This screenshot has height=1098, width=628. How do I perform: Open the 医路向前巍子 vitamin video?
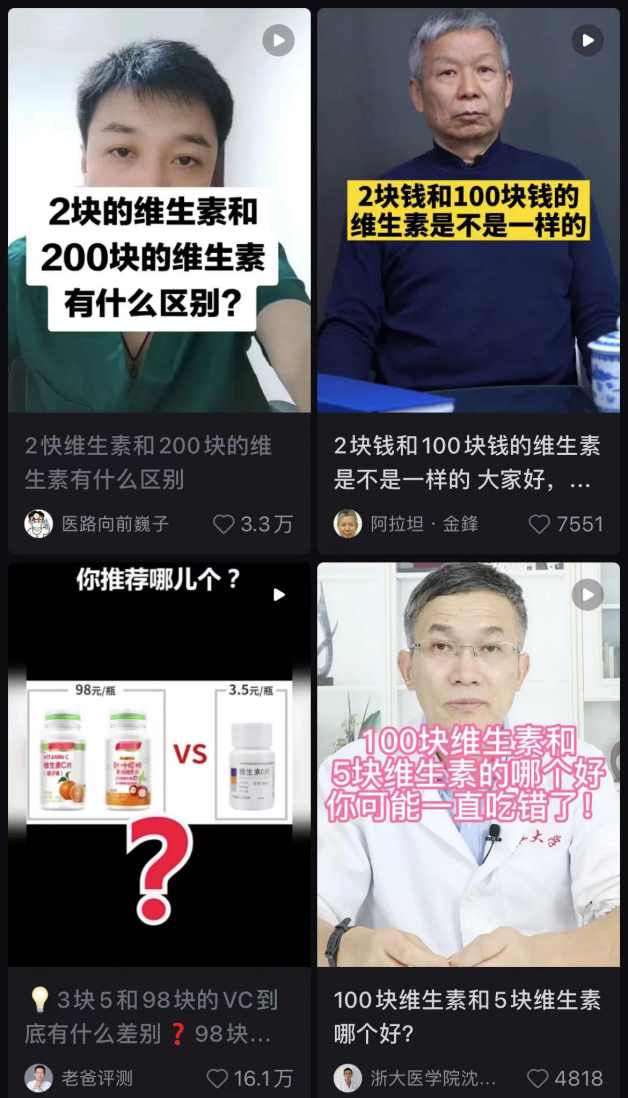tap(159, 210)
